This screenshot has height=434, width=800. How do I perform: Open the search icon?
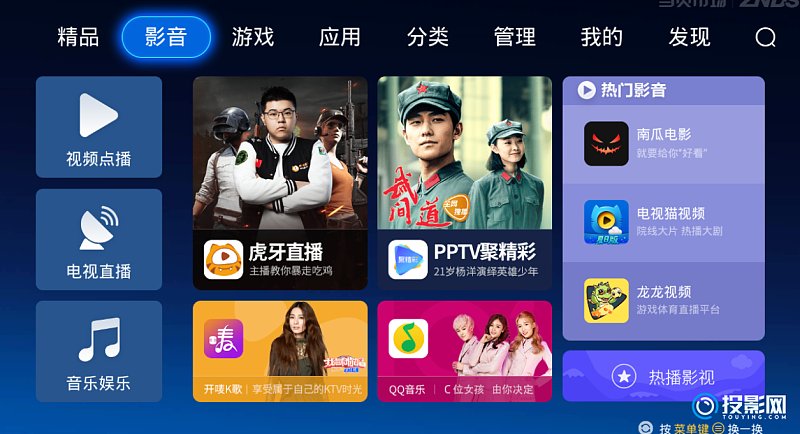pos(765,38)
